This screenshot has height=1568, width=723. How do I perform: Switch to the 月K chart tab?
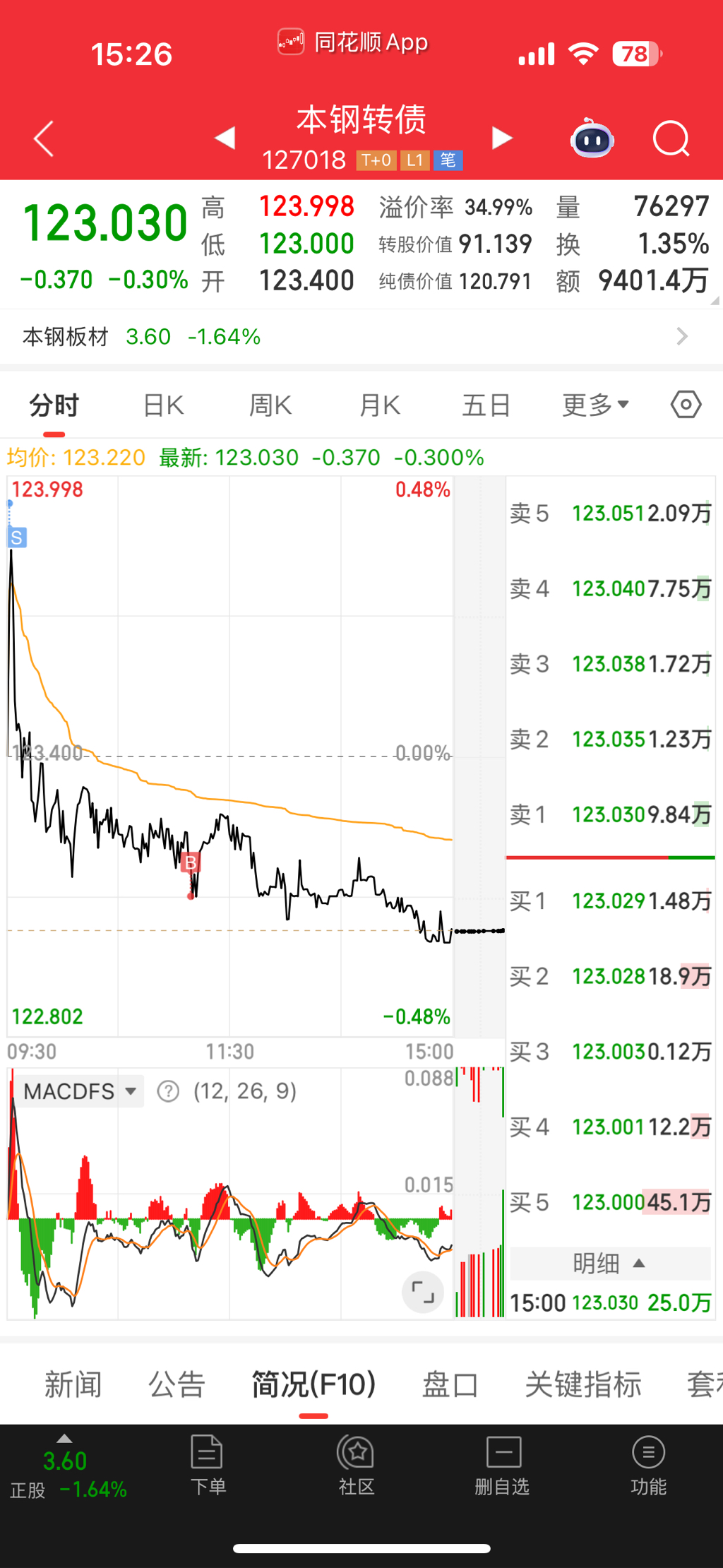pyautogui.click(x=379, y=405)
